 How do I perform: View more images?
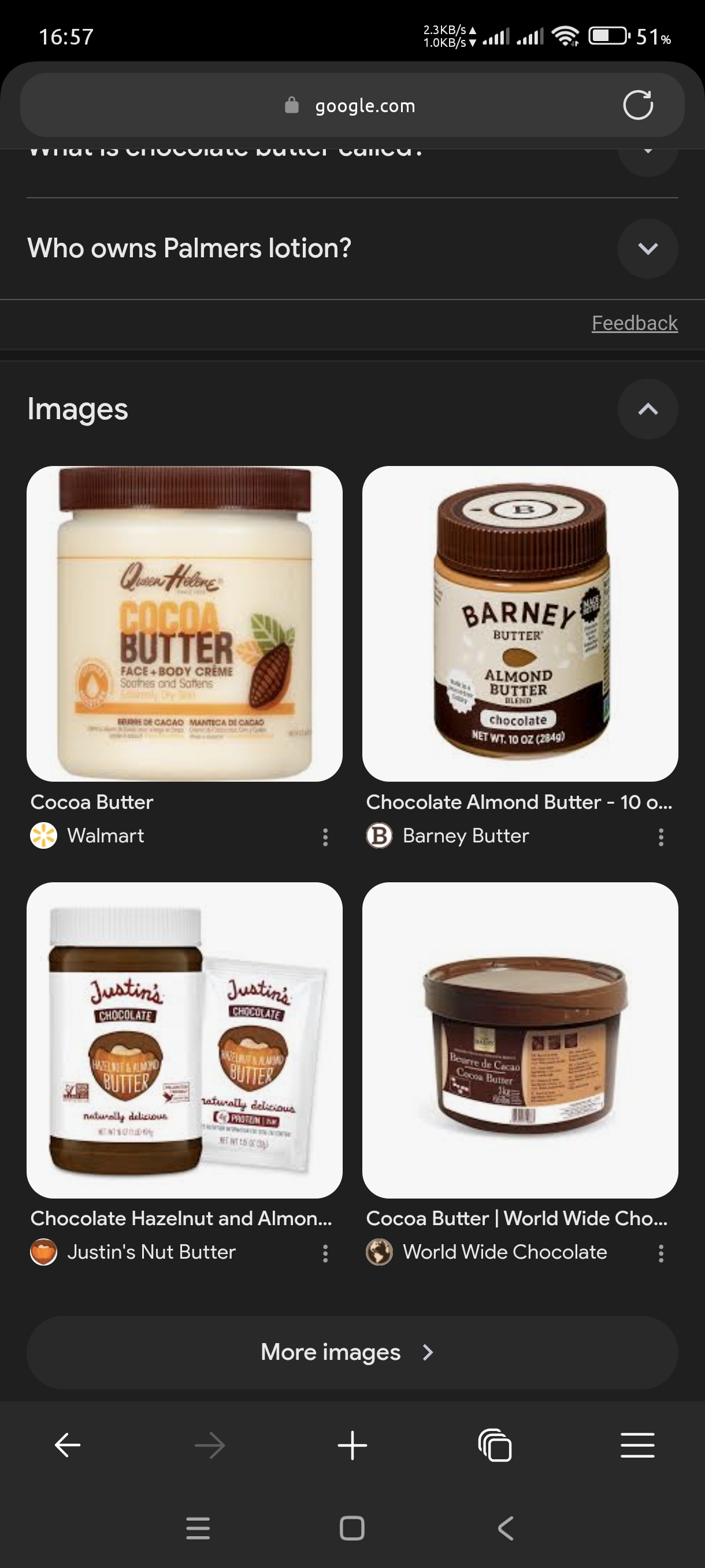[x=352, y=1352]
